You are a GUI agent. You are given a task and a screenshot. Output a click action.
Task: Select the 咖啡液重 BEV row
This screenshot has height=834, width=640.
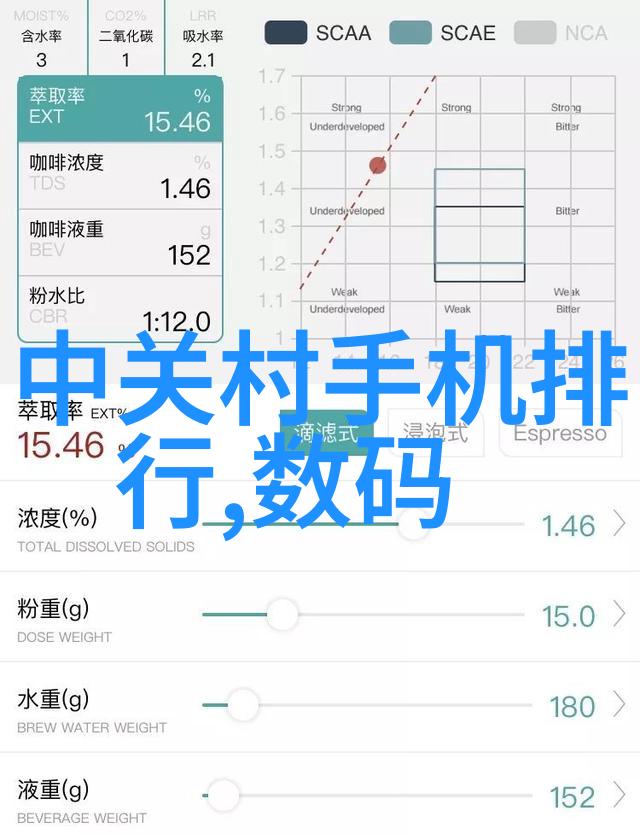tap(120, 241)
